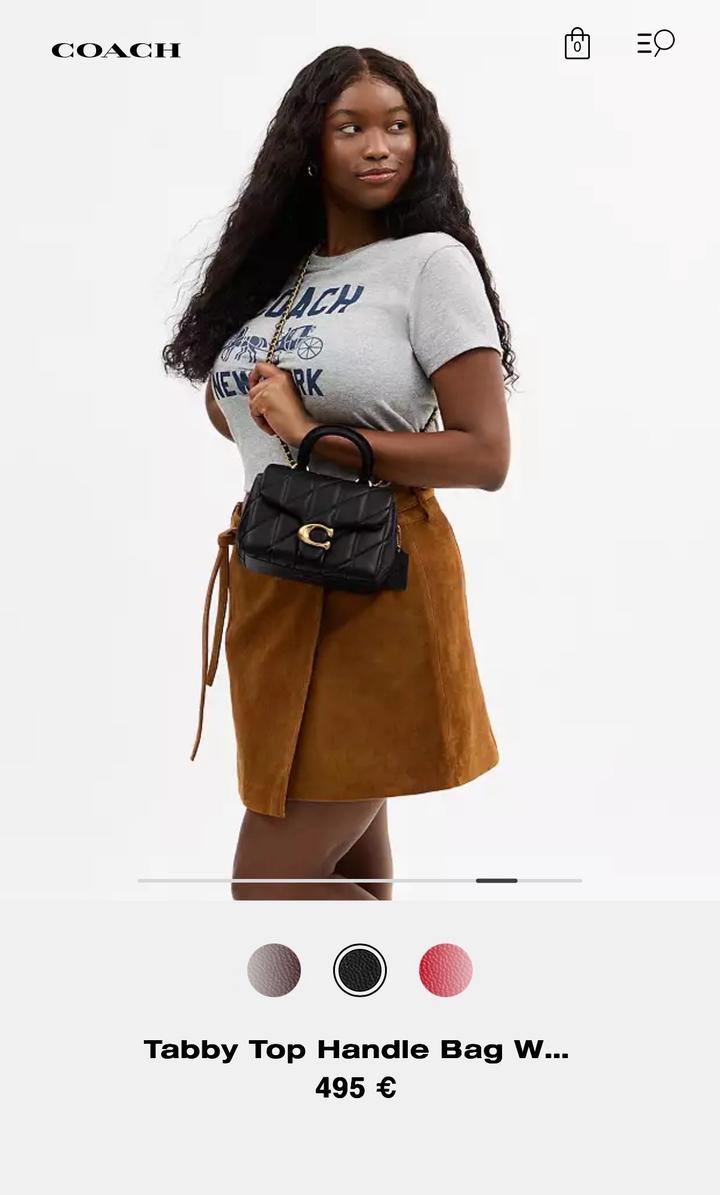720x1195 pixels.
Task: Select the grey-pink color swatch
Action: [274, 970]
